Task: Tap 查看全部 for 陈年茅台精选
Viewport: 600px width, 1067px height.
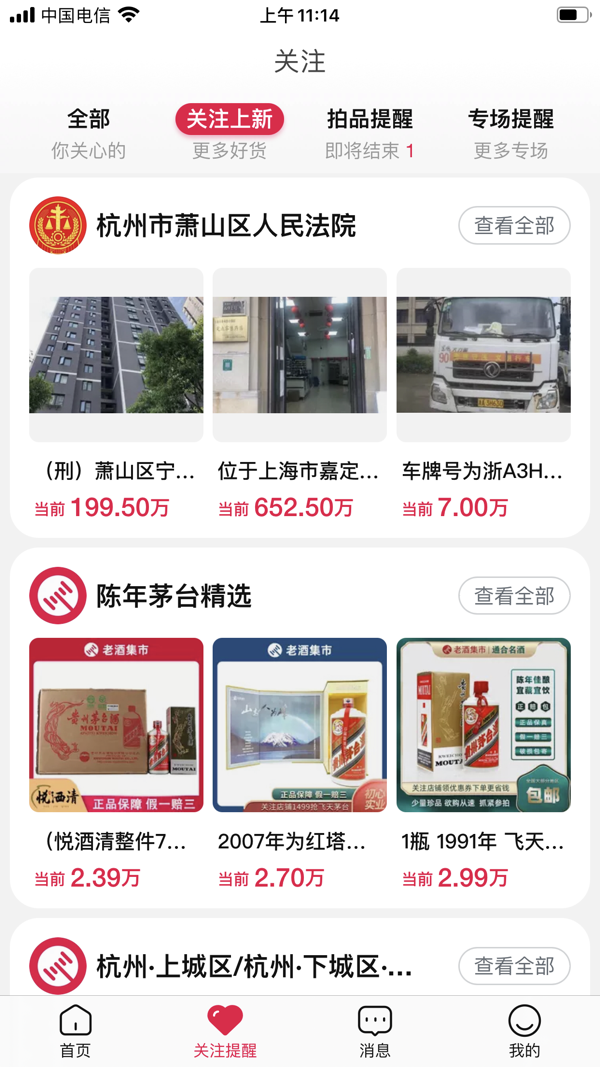Action: pos(514,596)
